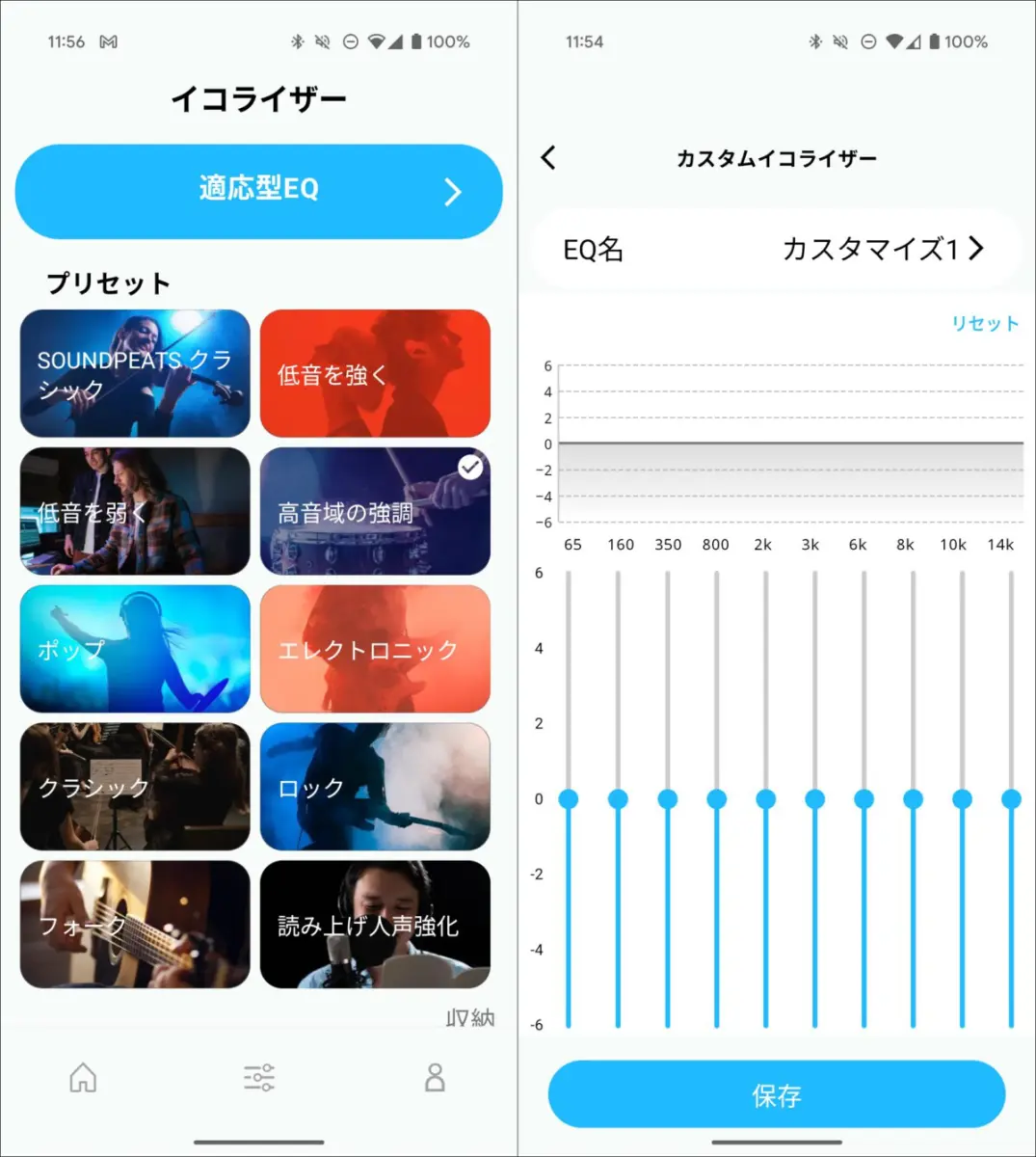Switch to the equalizer sliders tab

258,1077
